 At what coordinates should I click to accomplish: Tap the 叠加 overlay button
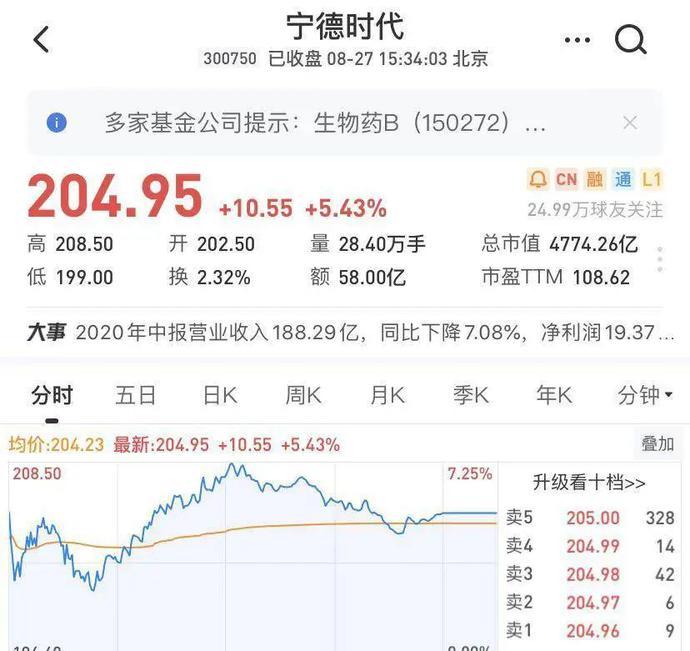(x=657, y=443)
